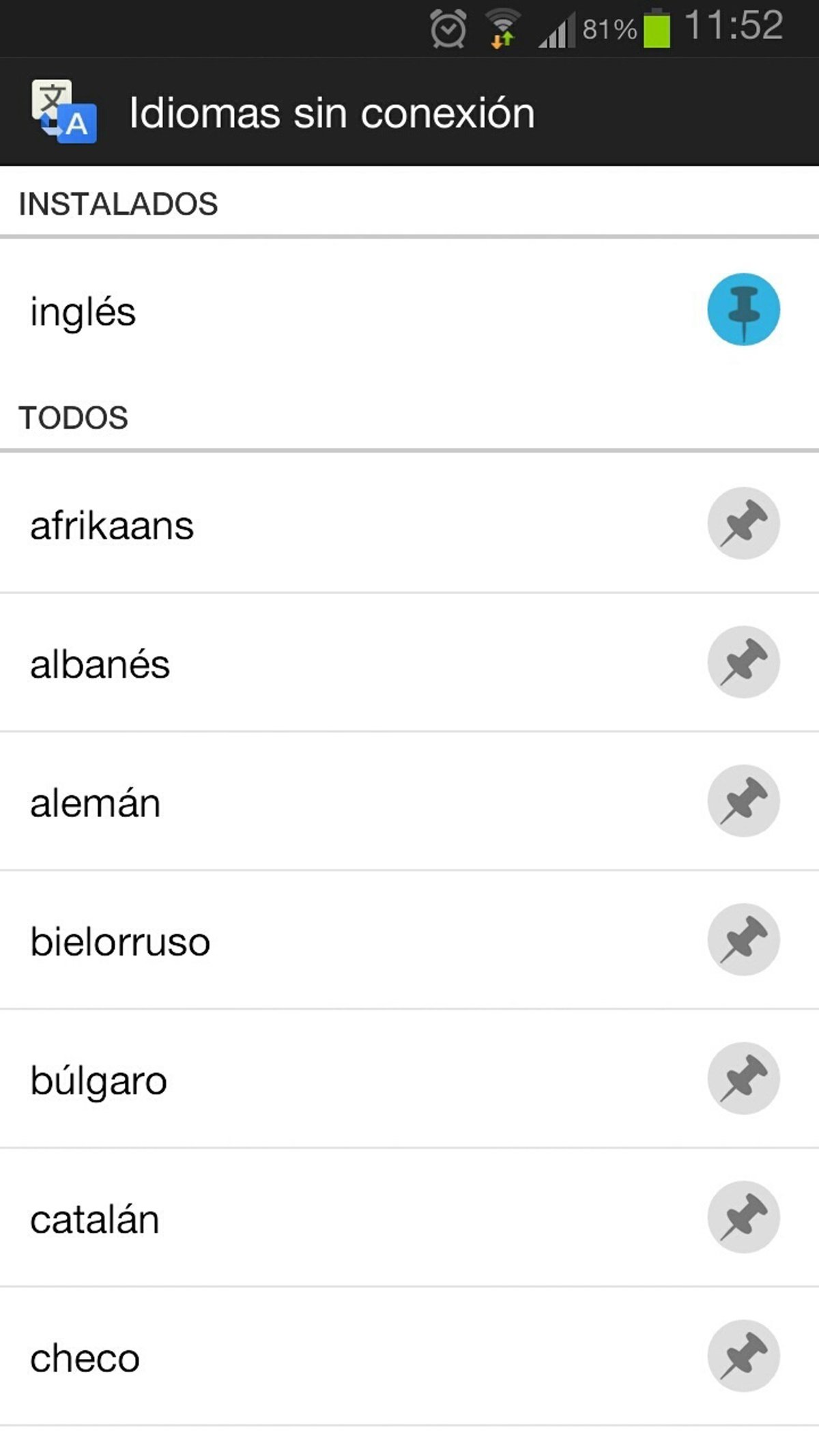Pin the catalán language
The image size is (819, 1456).
[743, 1217]
